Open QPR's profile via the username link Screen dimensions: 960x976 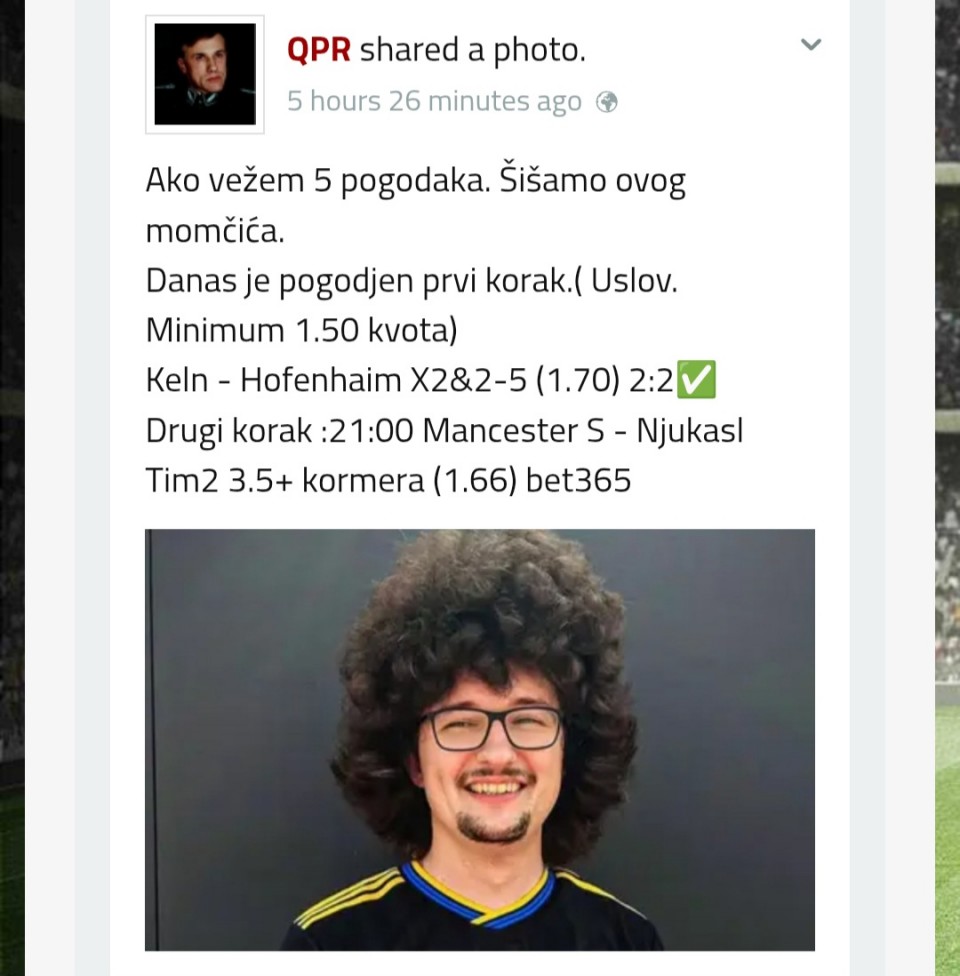(x=318, y=50)
